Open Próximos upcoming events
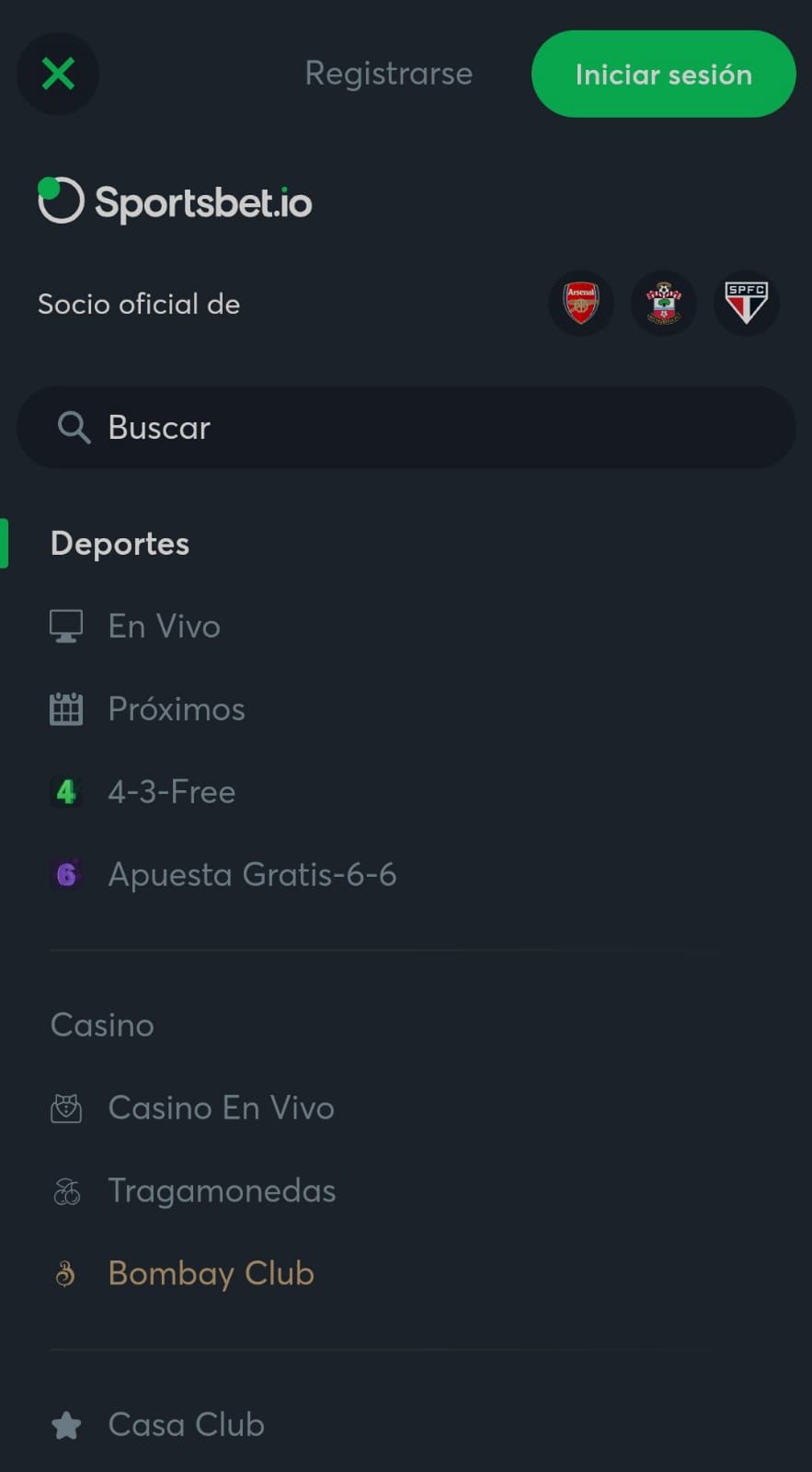The width and height of the screenshot is (812, 1472). pyautogui.click(x=176, y=709)
